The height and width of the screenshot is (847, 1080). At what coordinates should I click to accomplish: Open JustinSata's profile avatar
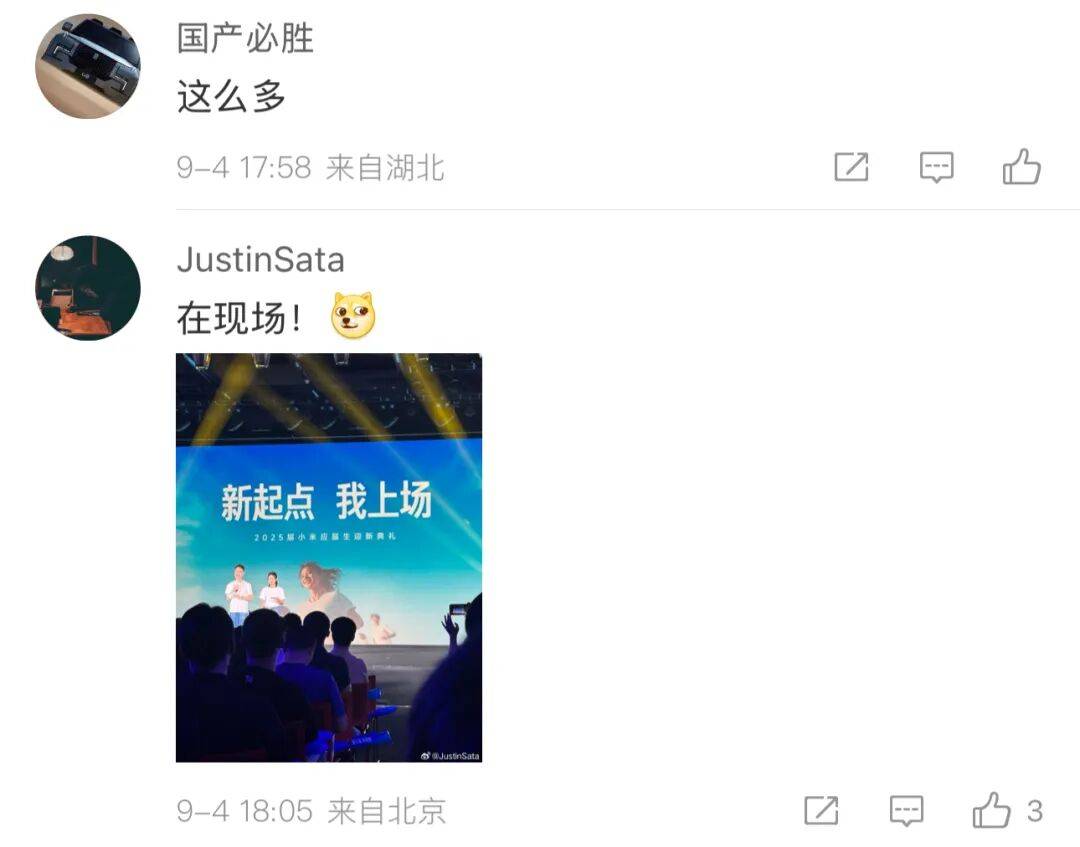point(88,288)
